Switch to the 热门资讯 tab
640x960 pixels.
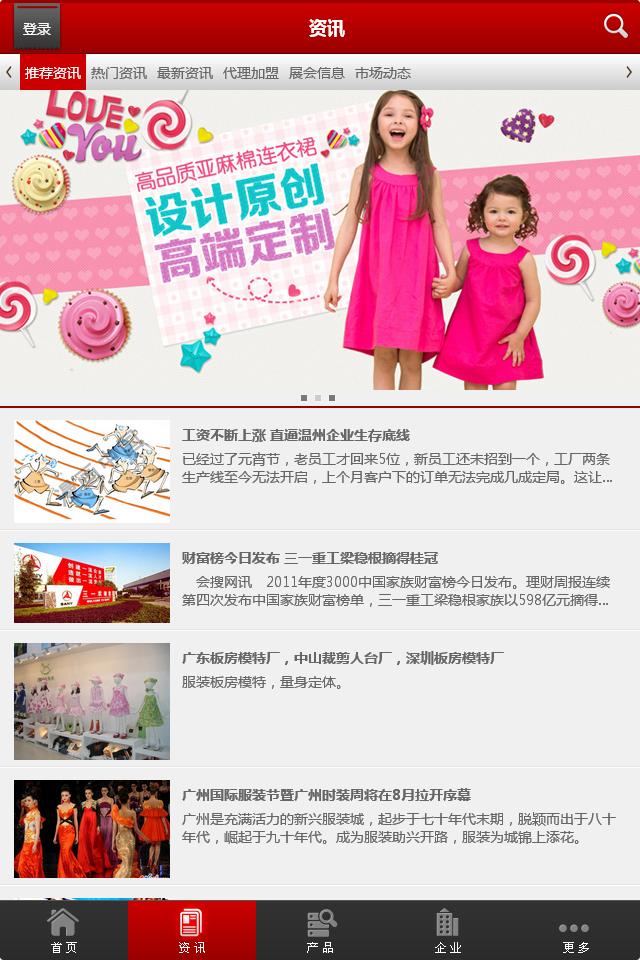[x=119, y=73]
